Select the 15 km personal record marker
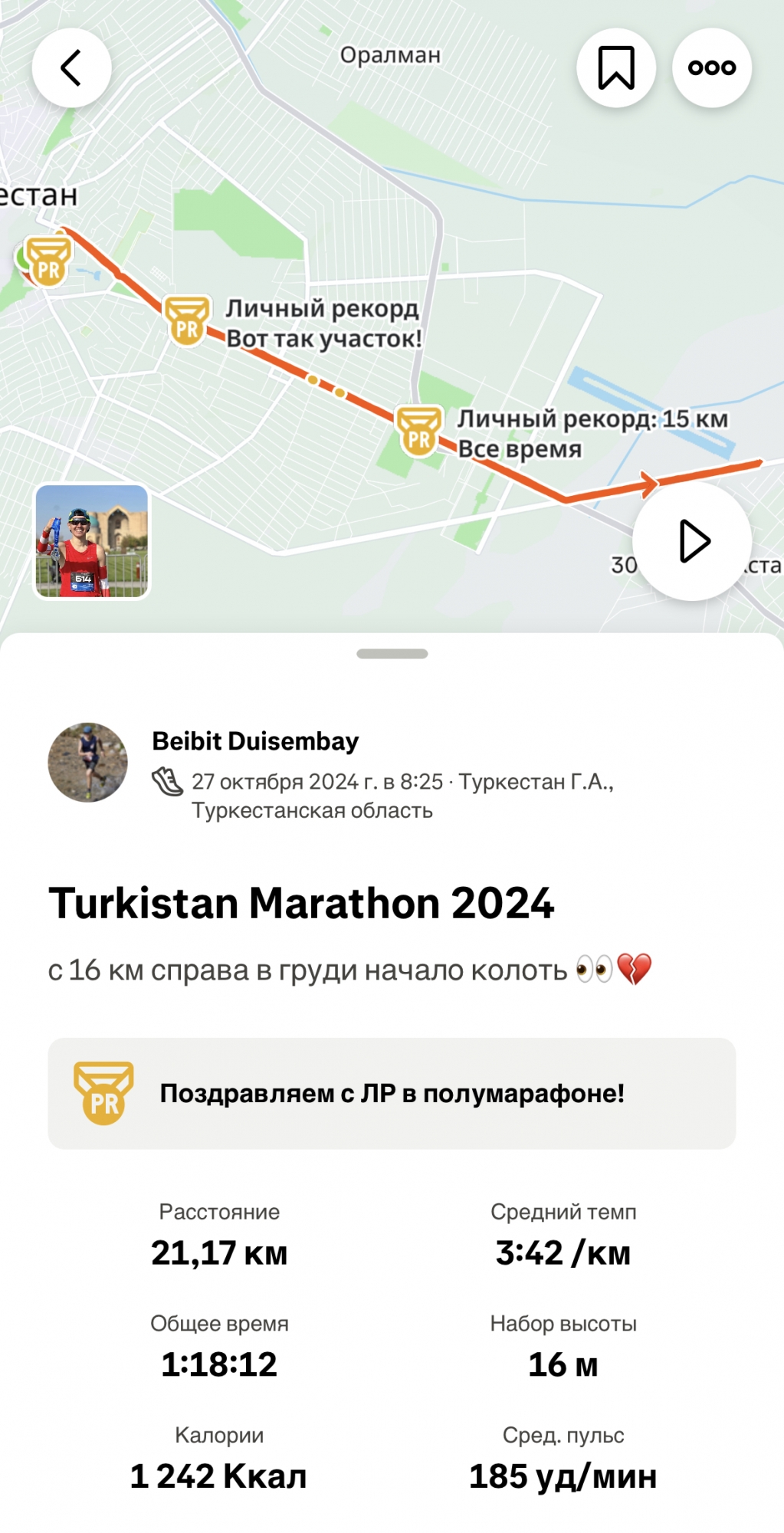784x1533 pixels. [x=418, y=431]
